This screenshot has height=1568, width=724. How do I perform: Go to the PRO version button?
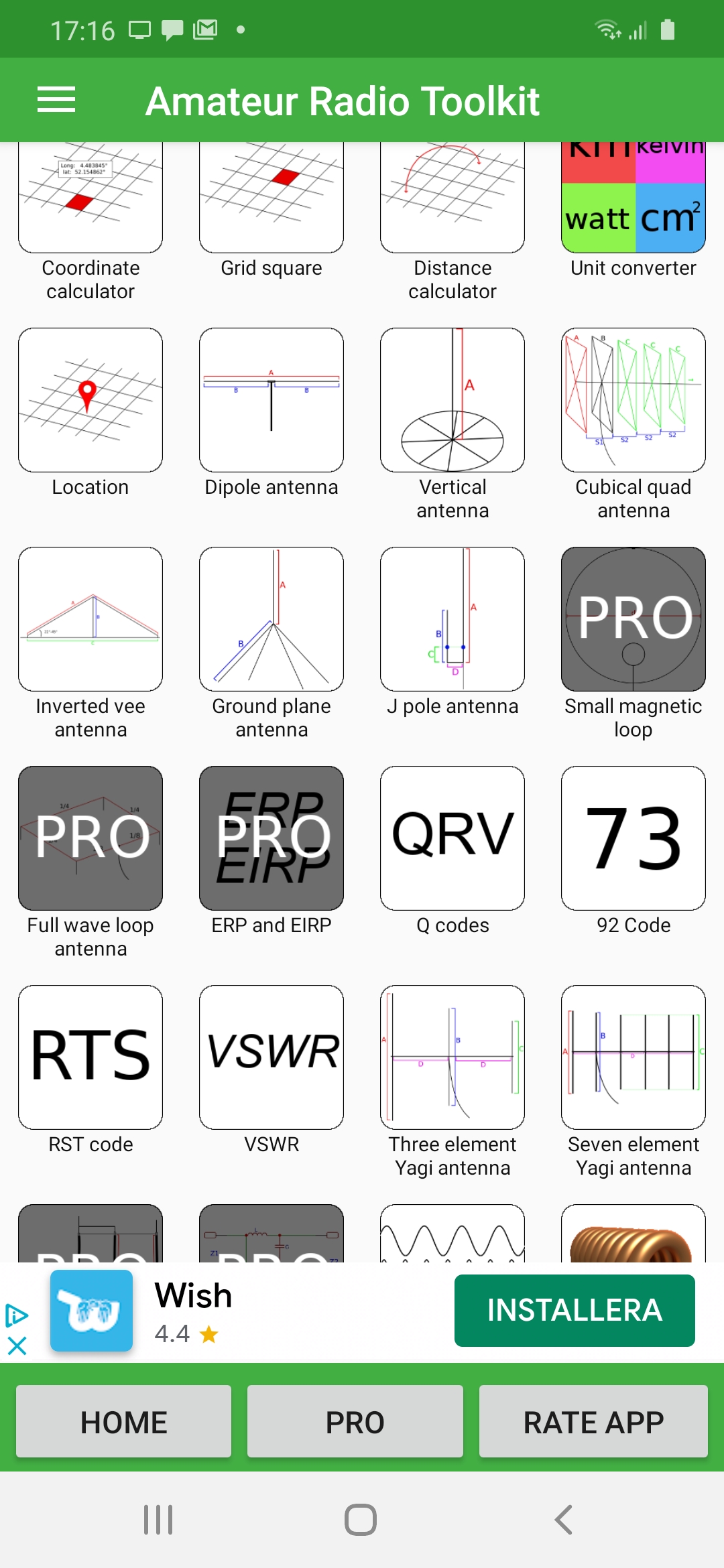[x=355, y=1421]
